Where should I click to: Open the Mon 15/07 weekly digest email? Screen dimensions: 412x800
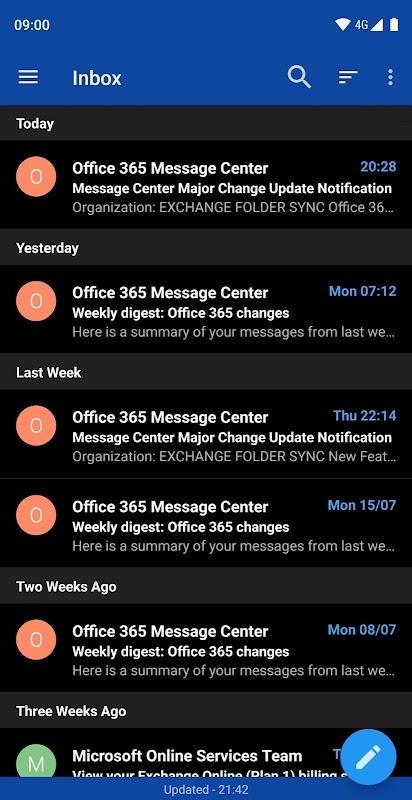tap(206, 523)
